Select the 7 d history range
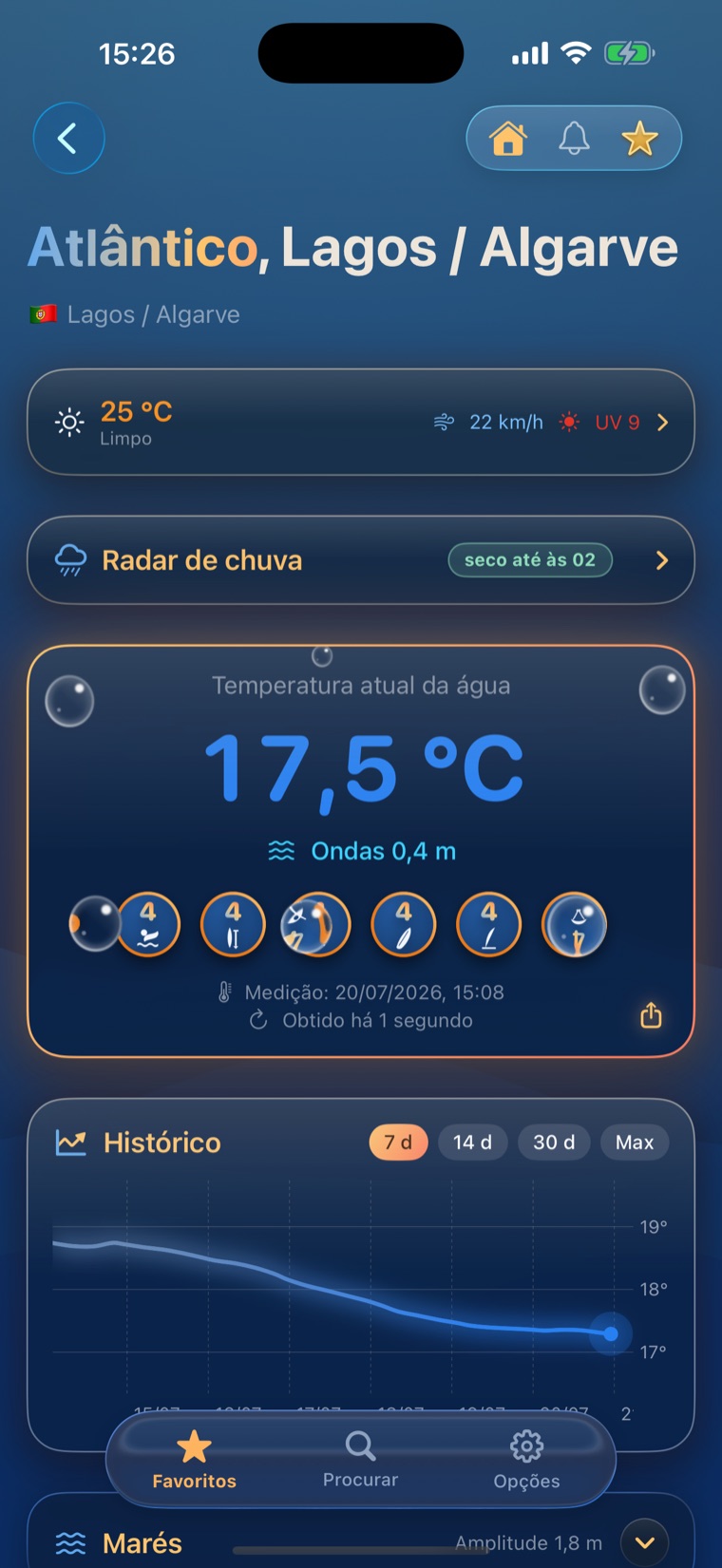722x1568 pixels. click(398, 1143)
